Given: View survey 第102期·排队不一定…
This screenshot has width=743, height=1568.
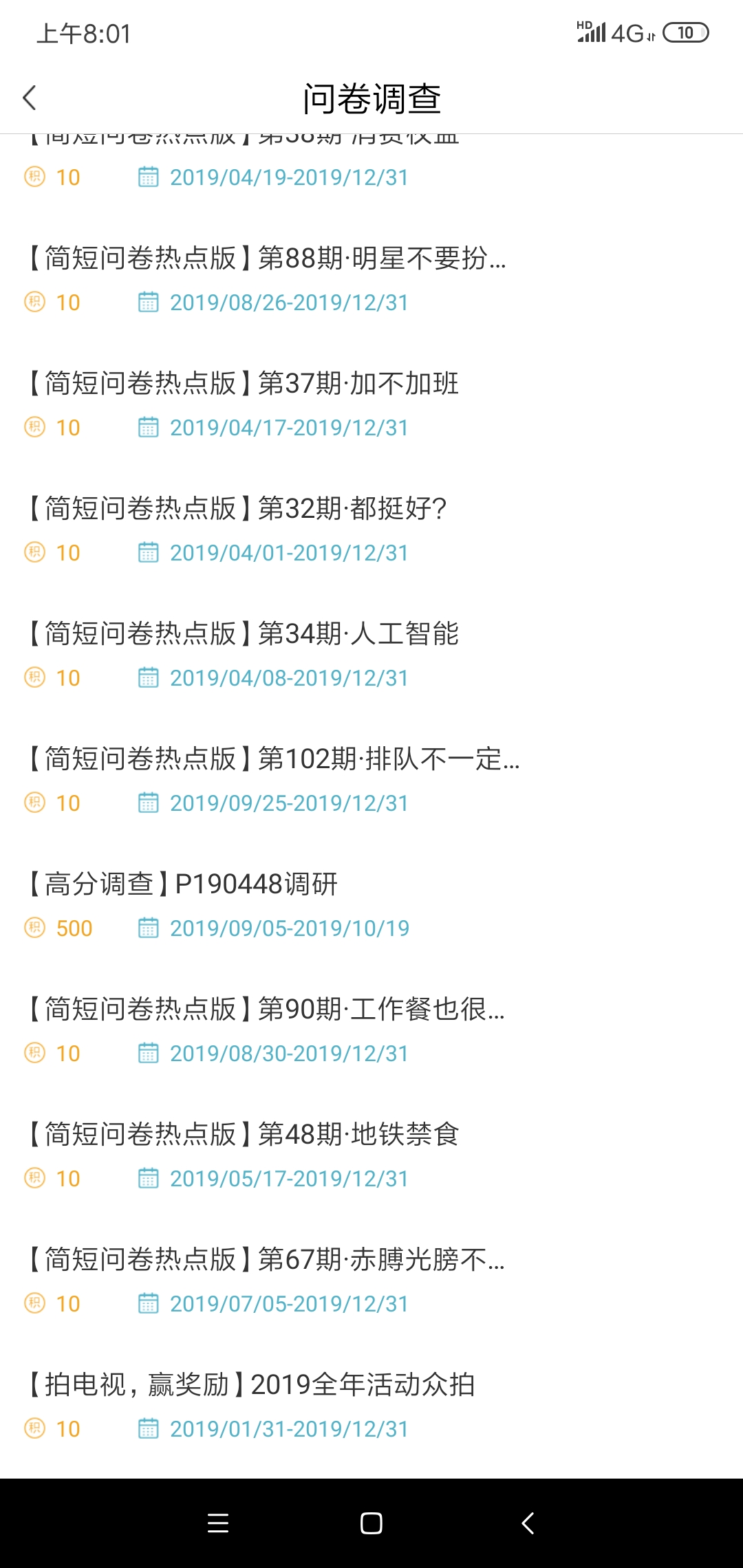Looking at the screenshot, I should 272,760.
